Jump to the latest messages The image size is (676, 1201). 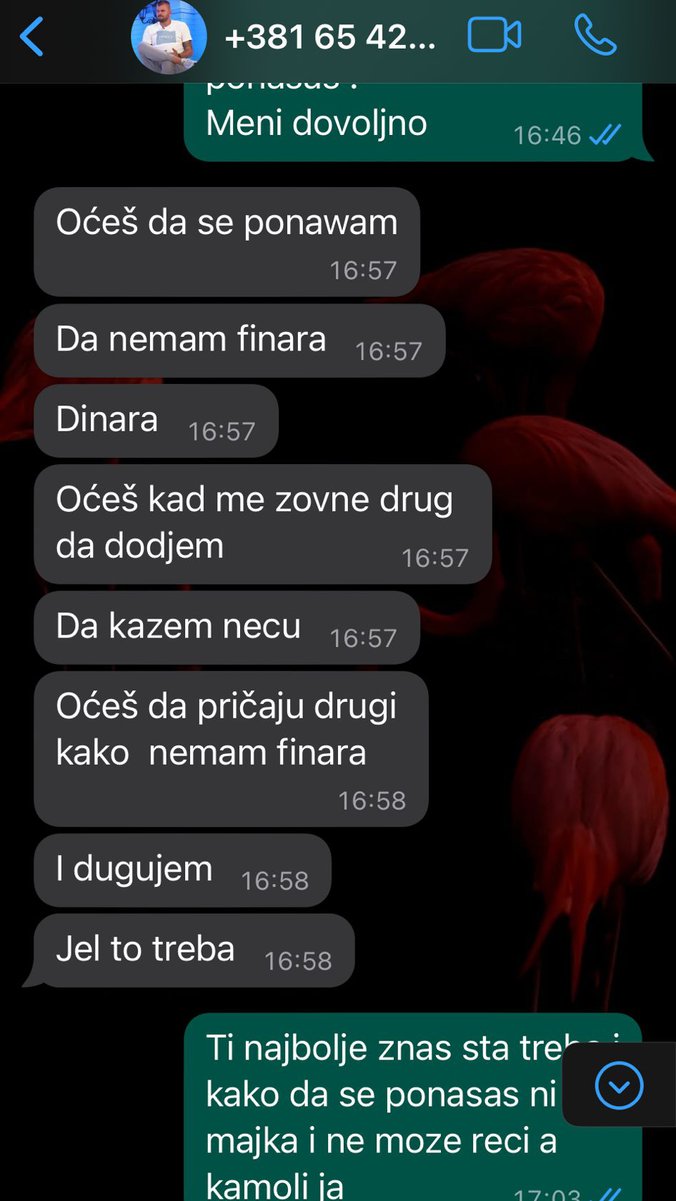pos(619,1085)
